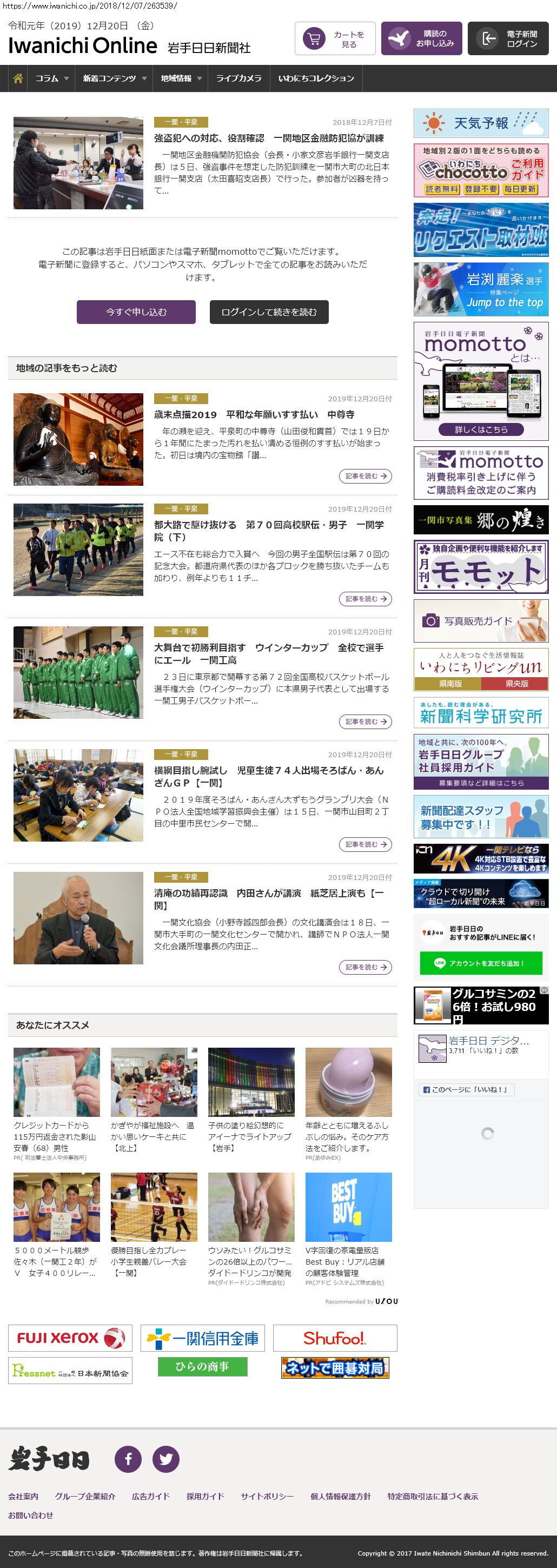Go to ライブカメラ page
This screenshot has width=557, height=1568.
click(238, 78)
